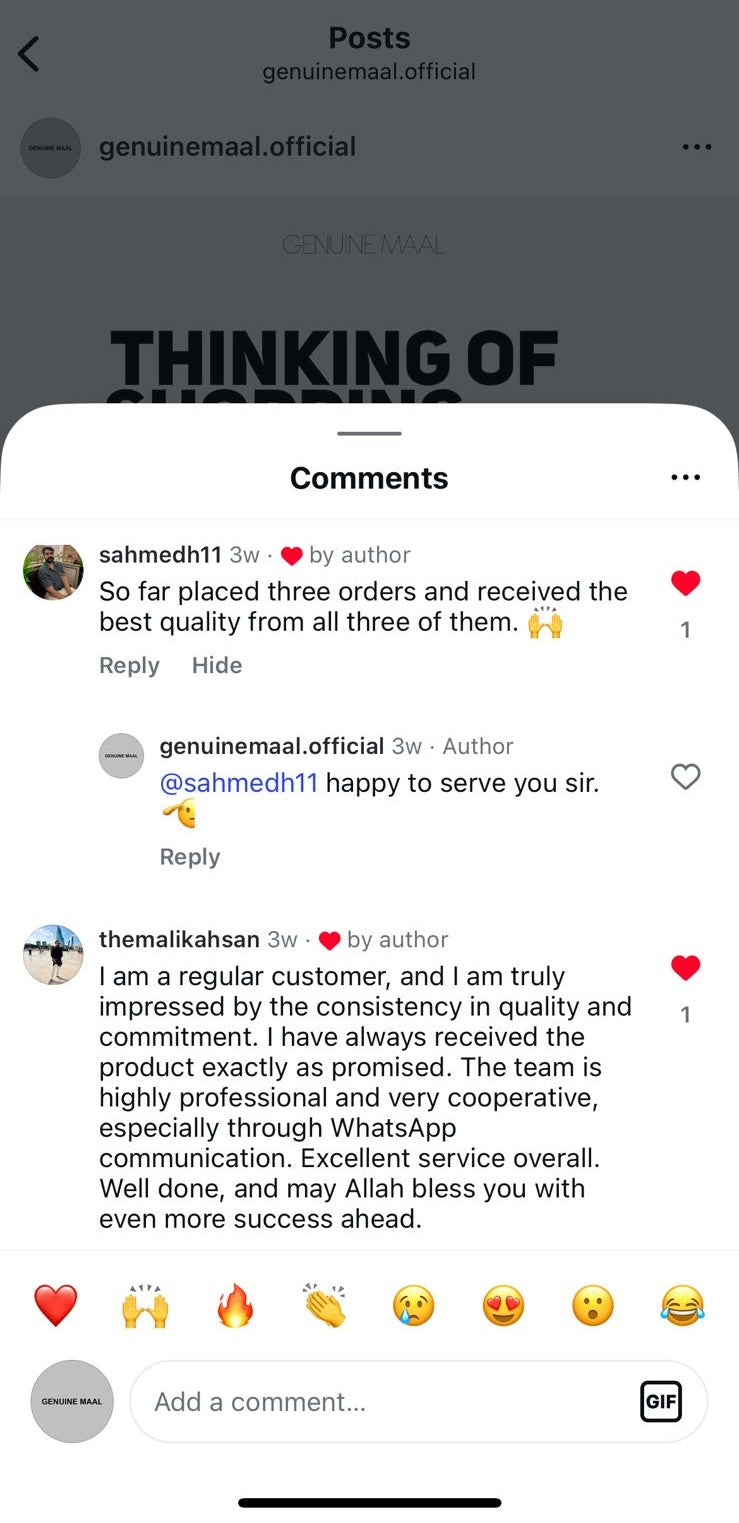This screenshot has height=1523, width=739.
Task: Insert the heart-eyes emoji
Action: (503, 1306)
